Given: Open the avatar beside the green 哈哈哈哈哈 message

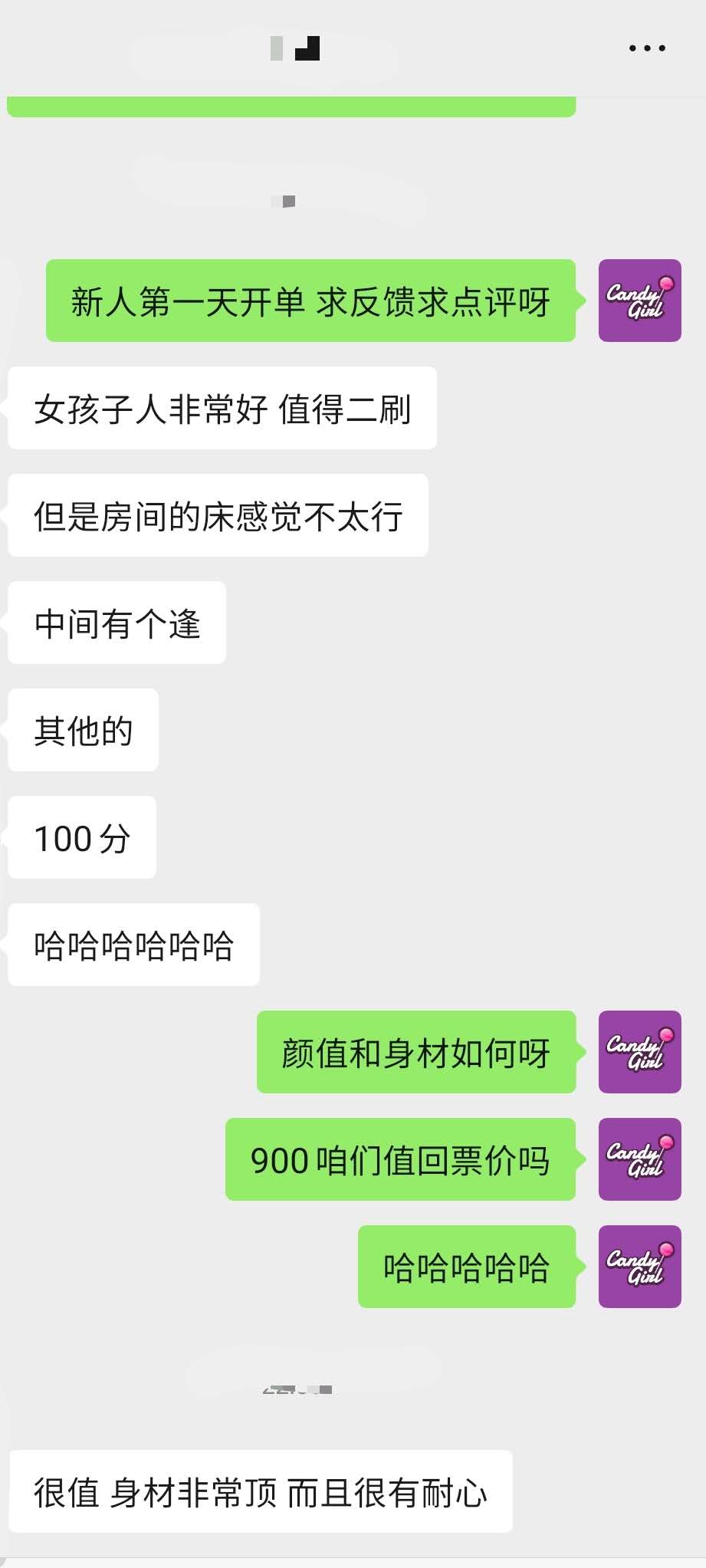Looking at the screenshot, I should click(639, 1267).
